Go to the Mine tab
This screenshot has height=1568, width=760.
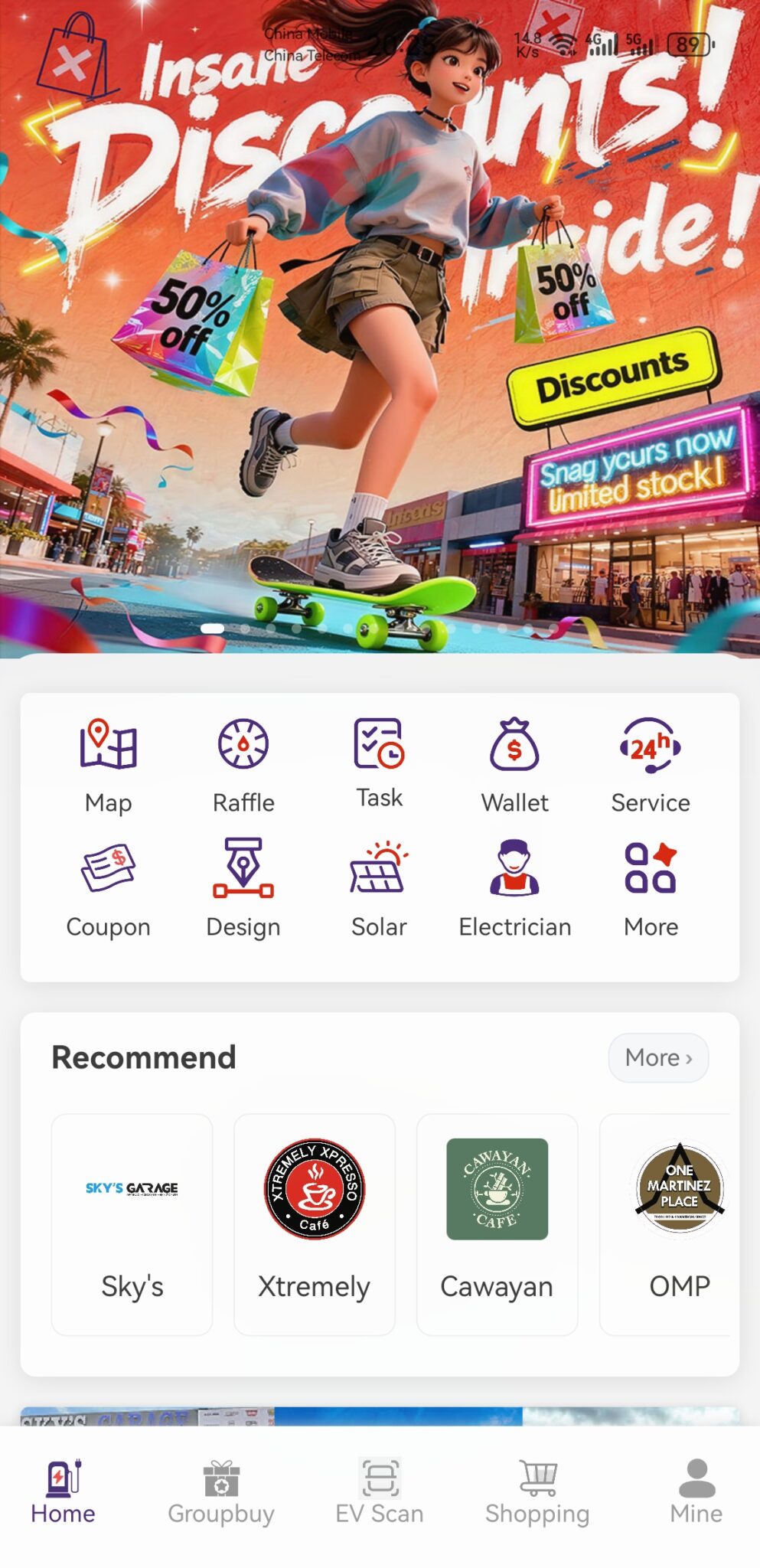[x=696, y=1492]
